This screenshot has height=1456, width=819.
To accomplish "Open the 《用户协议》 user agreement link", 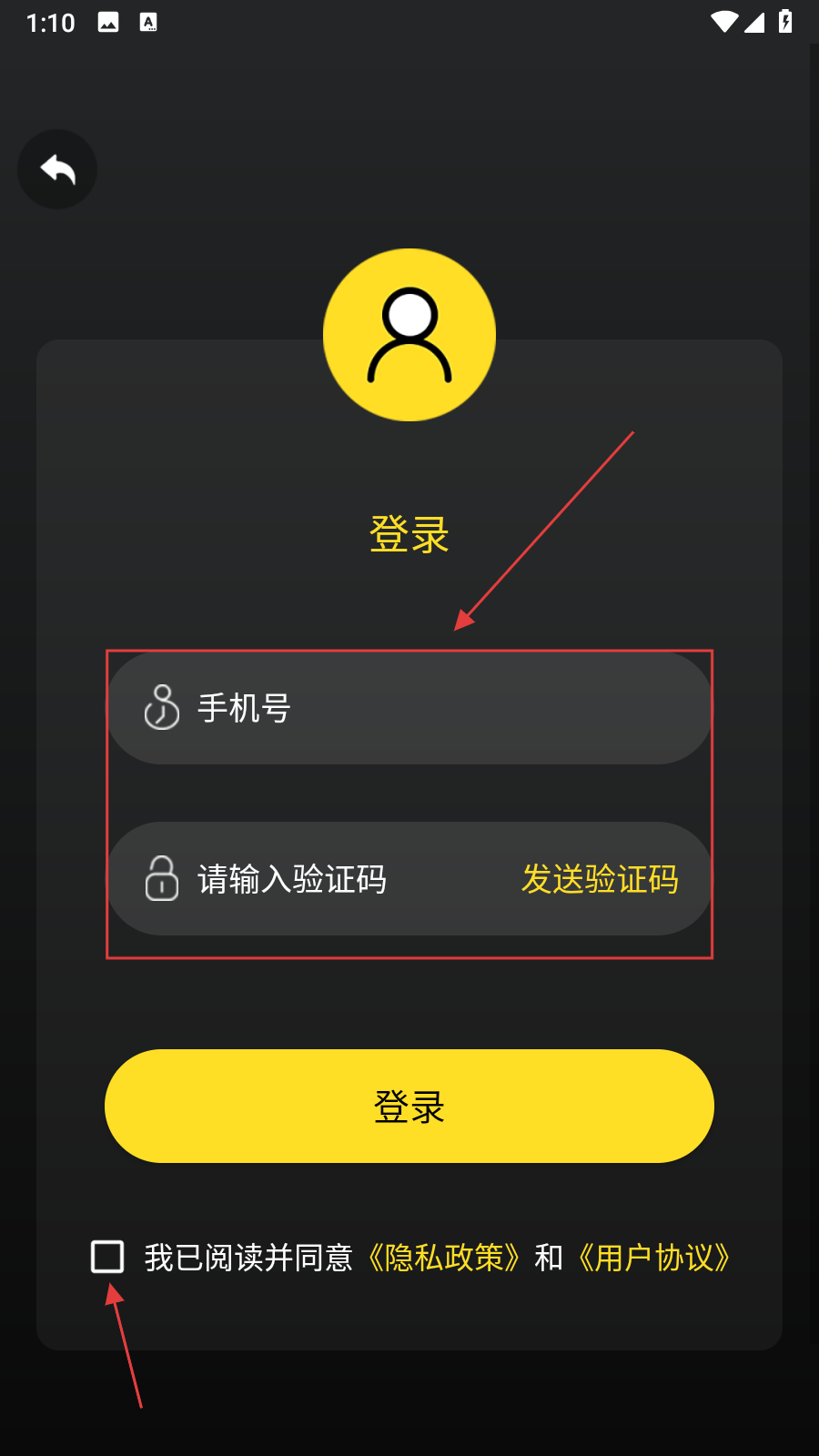I will (x=654, y=1258).
